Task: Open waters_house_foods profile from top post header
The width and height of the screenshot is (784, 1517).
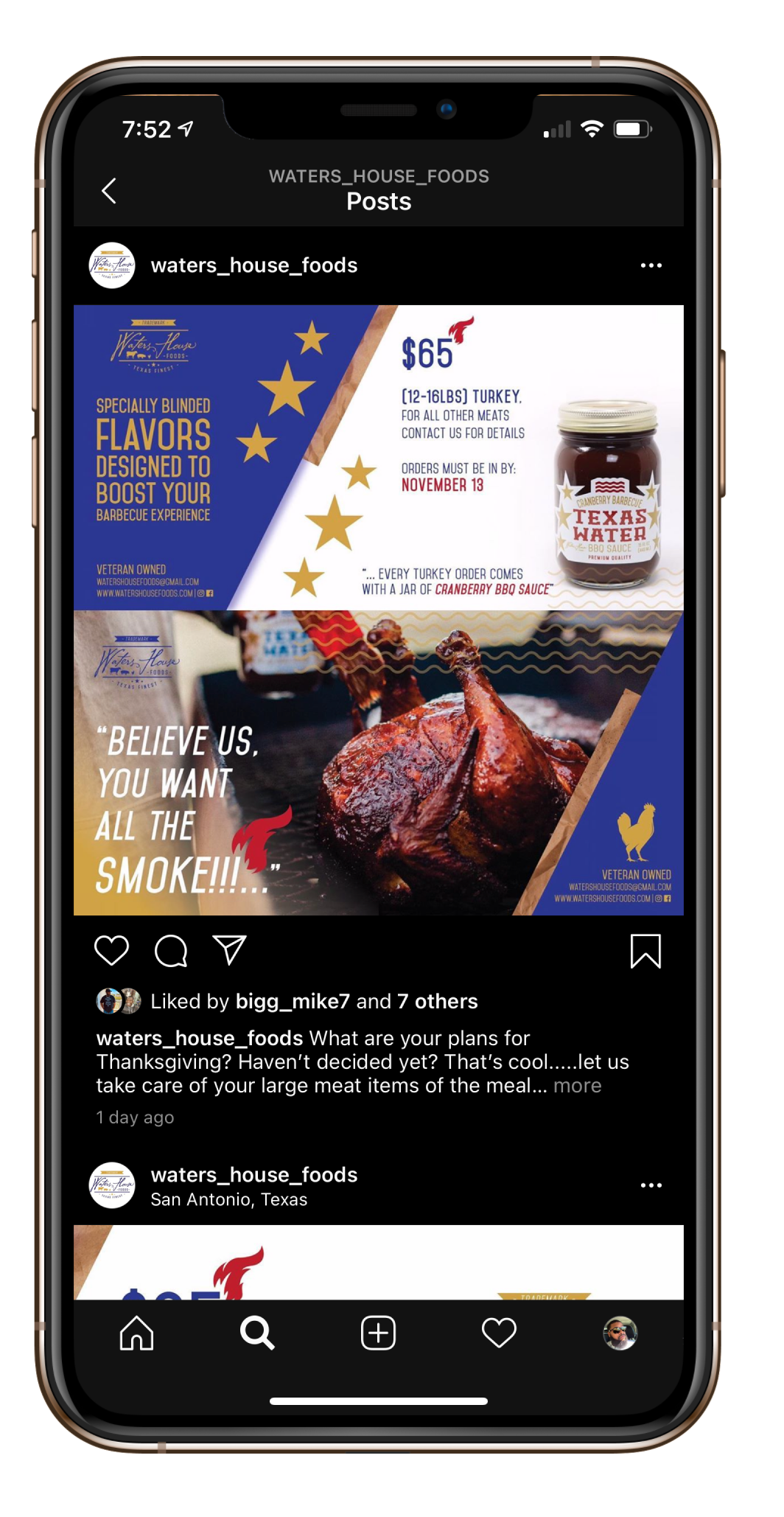Action: (254, 265)
